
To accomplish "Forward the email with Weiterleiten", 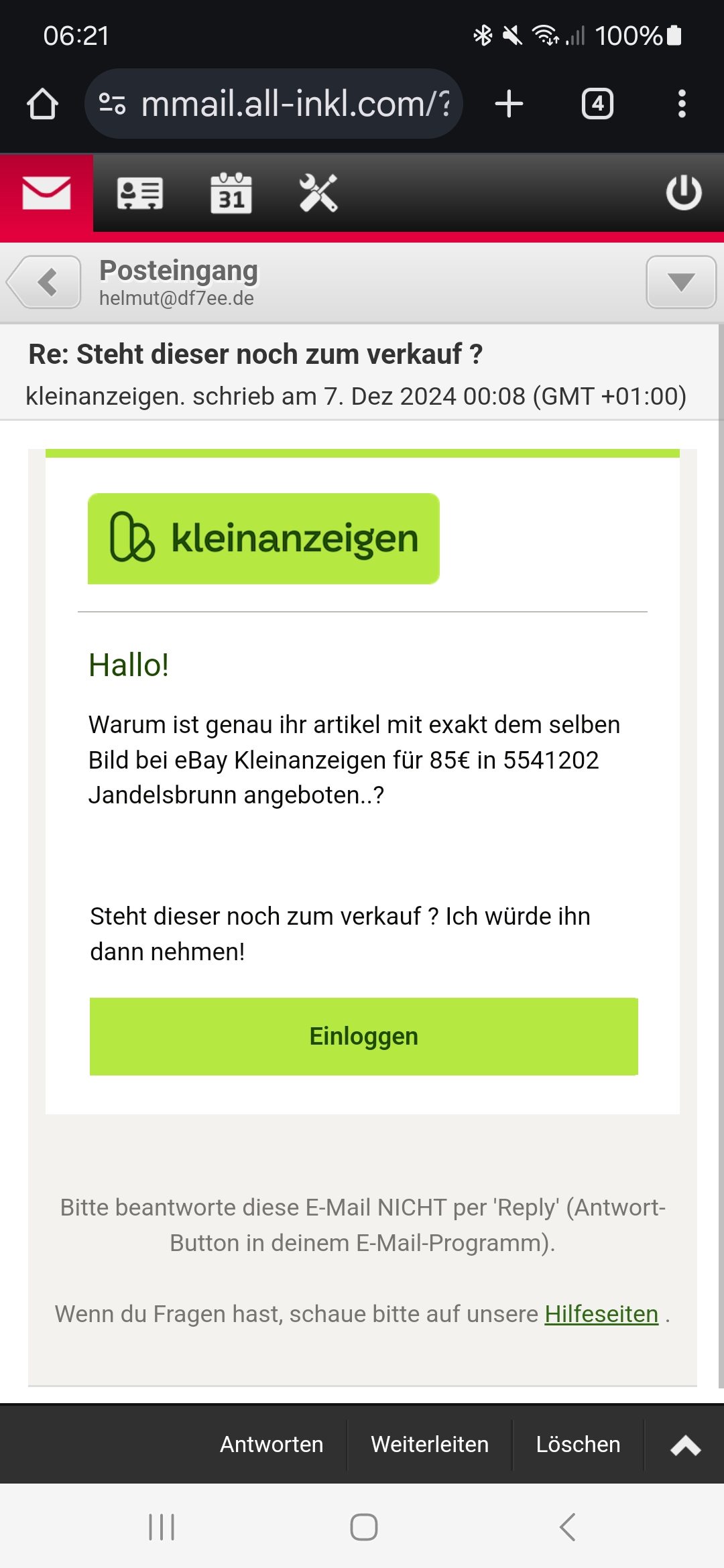I will coord(430,1444).
